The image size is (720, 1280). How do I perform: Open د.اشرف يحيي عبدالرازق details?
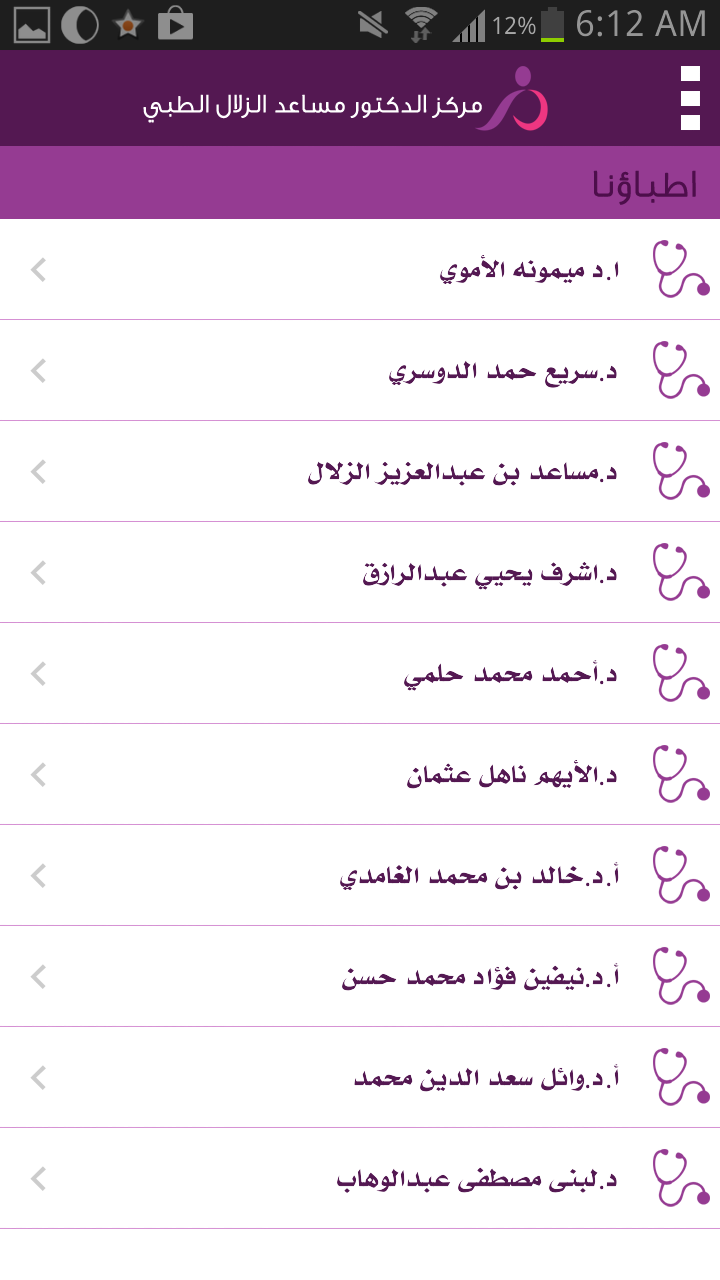(x=360, y=573)
